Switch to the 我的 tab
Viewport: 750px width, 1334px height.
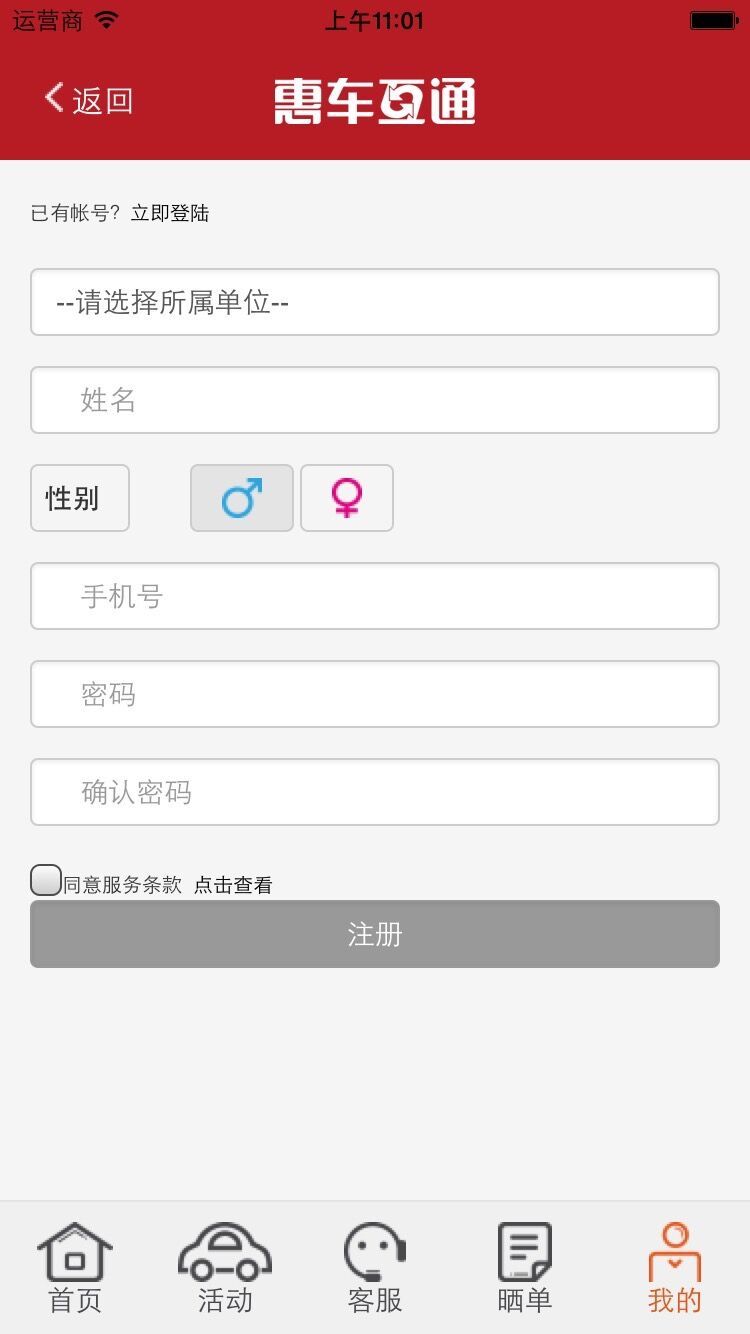click(675, 1268)
